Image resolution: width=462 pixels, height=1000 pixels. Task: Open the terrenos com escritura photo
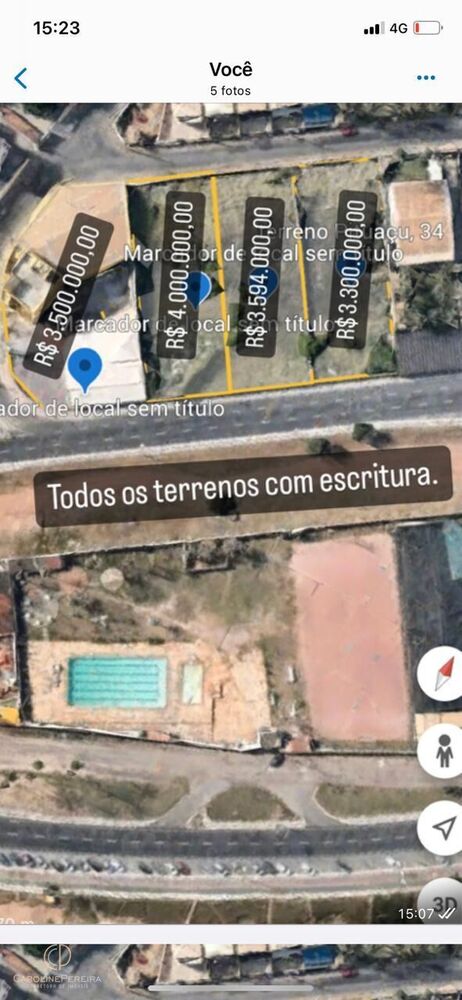(x=231, y=514)
